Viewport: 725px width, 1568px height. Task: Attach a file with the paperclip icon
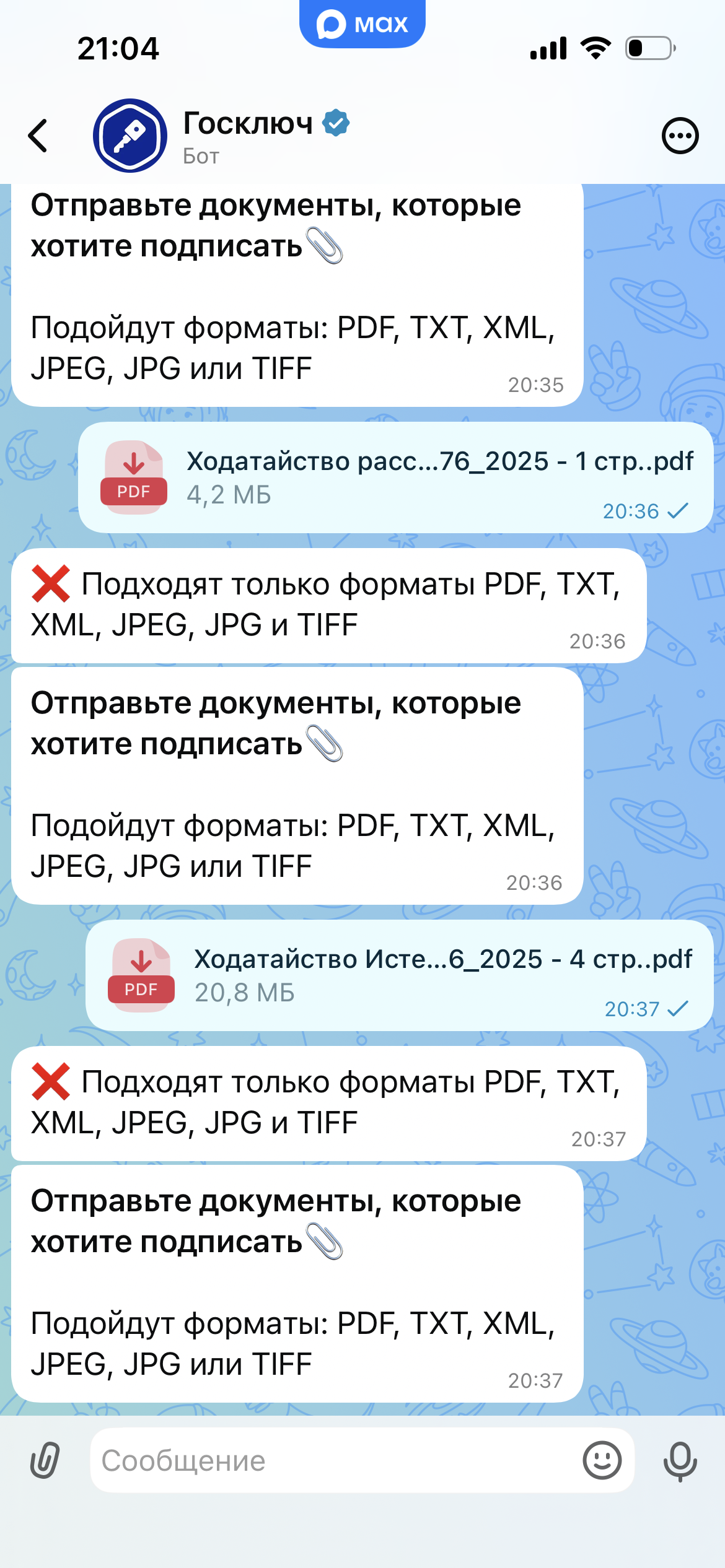tap(45, 1460)
